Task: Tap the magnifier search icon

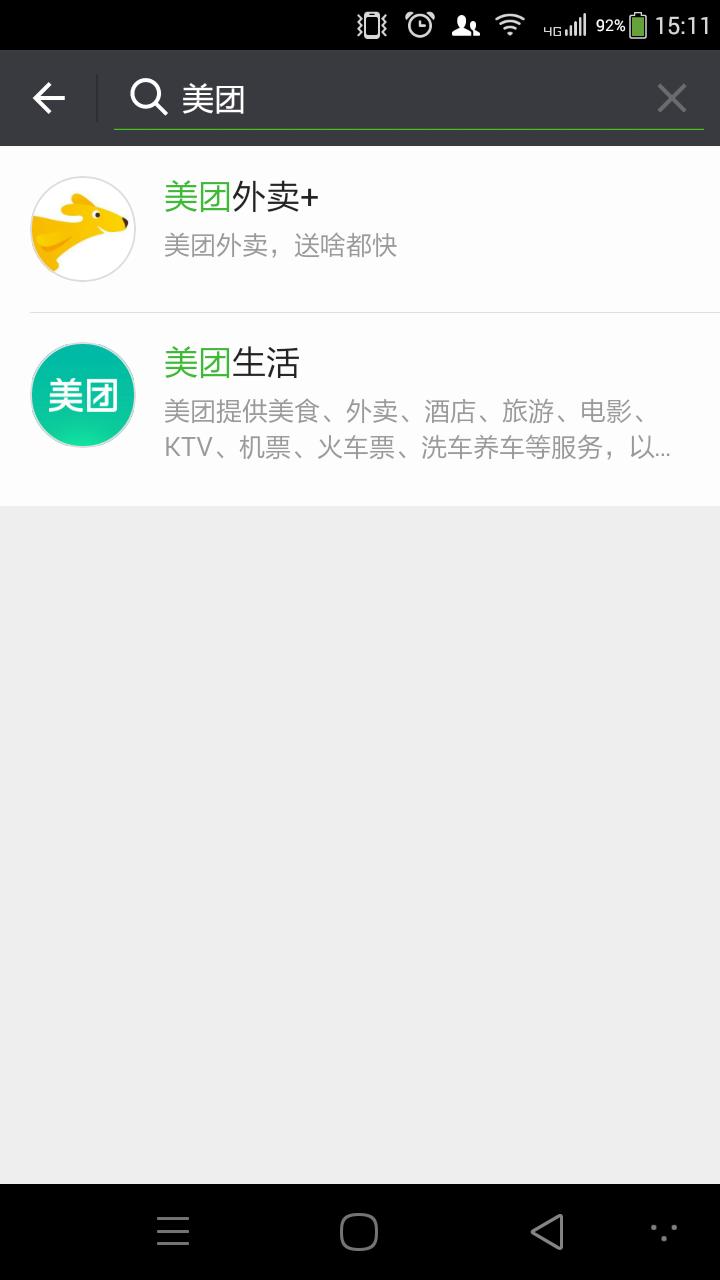Action: 146,97
